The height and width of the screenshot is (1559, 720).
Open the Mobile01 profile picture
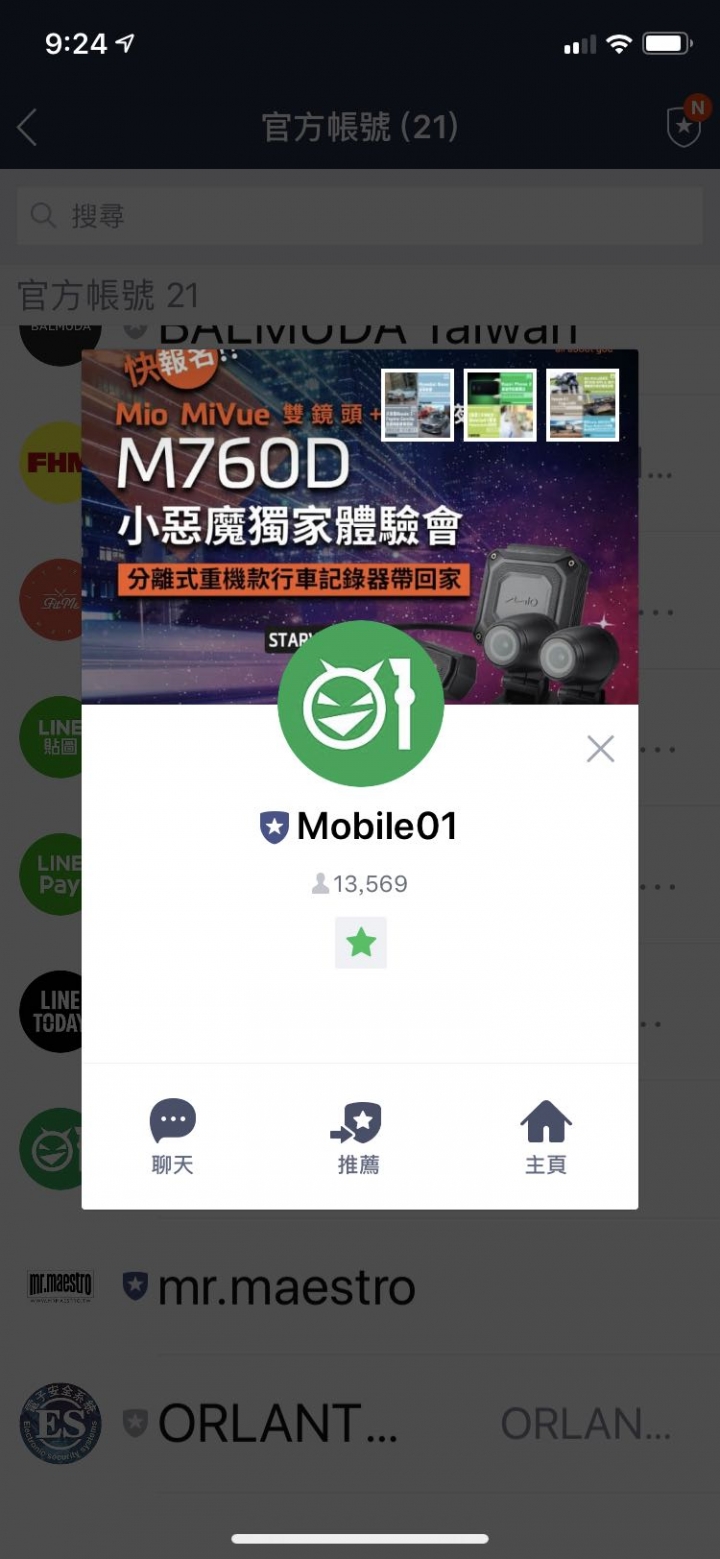360,703
